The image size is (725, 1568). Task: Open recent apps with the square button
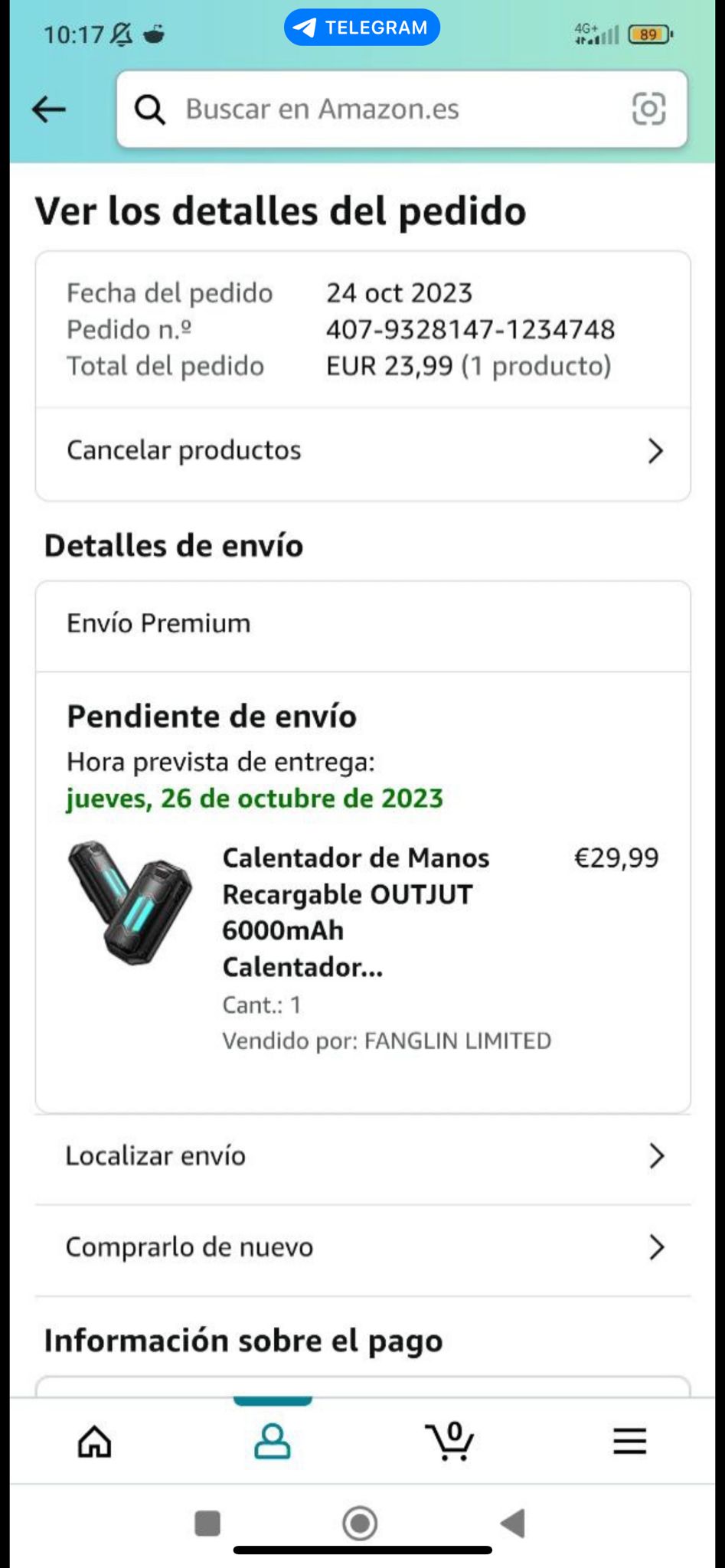point(207,1523)
